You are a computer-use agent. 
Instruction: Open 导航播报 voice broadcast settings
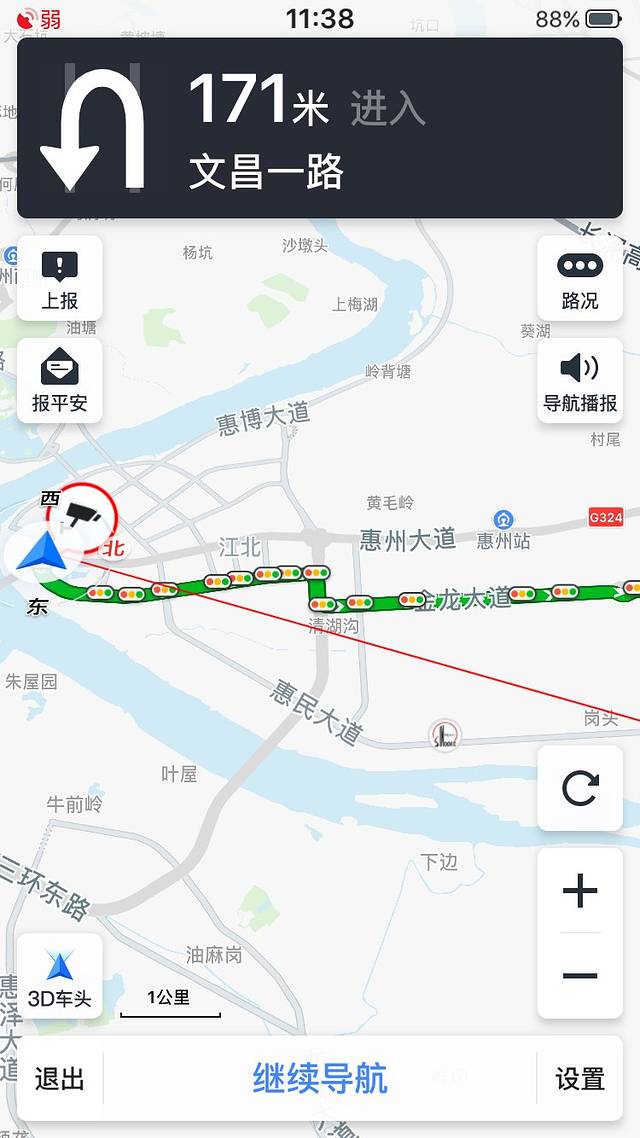580,381
